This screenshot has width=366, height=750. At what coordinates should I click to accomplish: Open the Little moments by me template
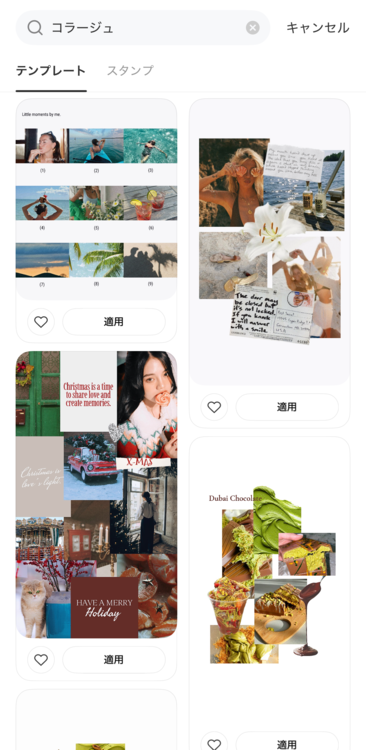[96, 199]
